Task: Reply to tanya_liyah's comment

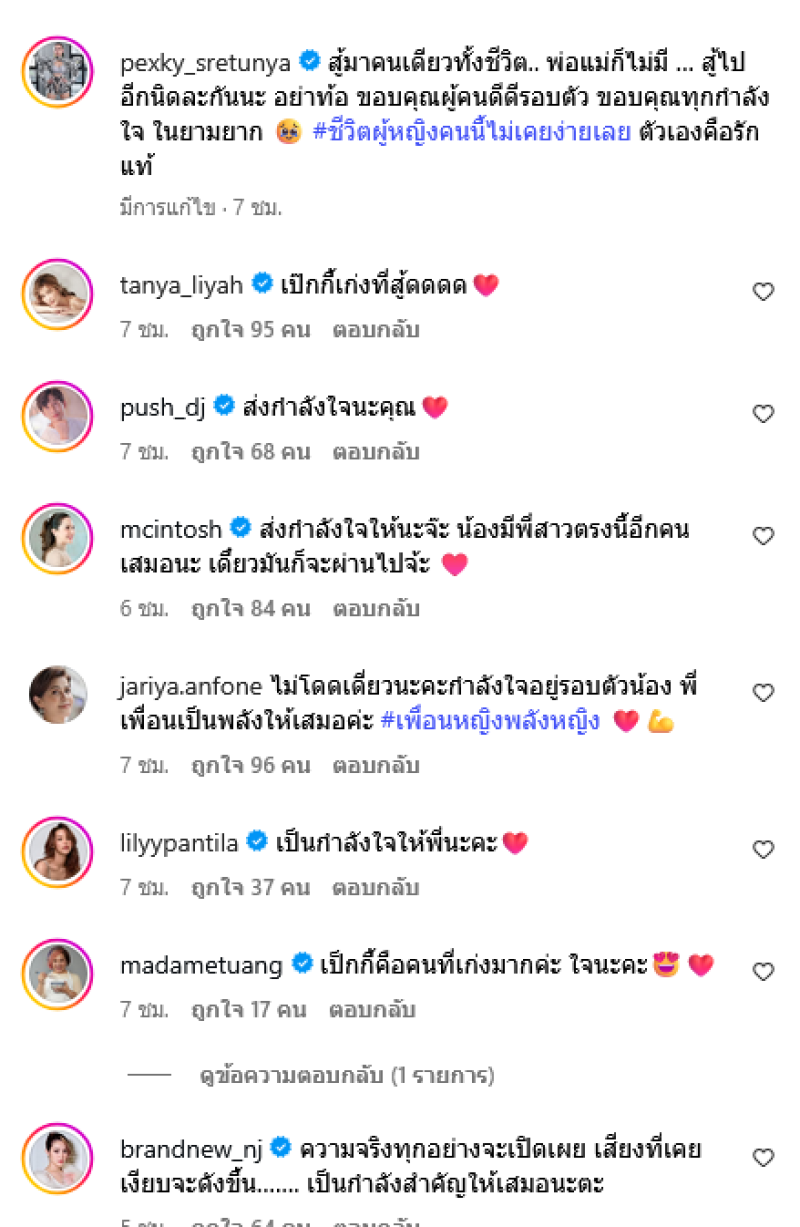Action: (376, 329)
